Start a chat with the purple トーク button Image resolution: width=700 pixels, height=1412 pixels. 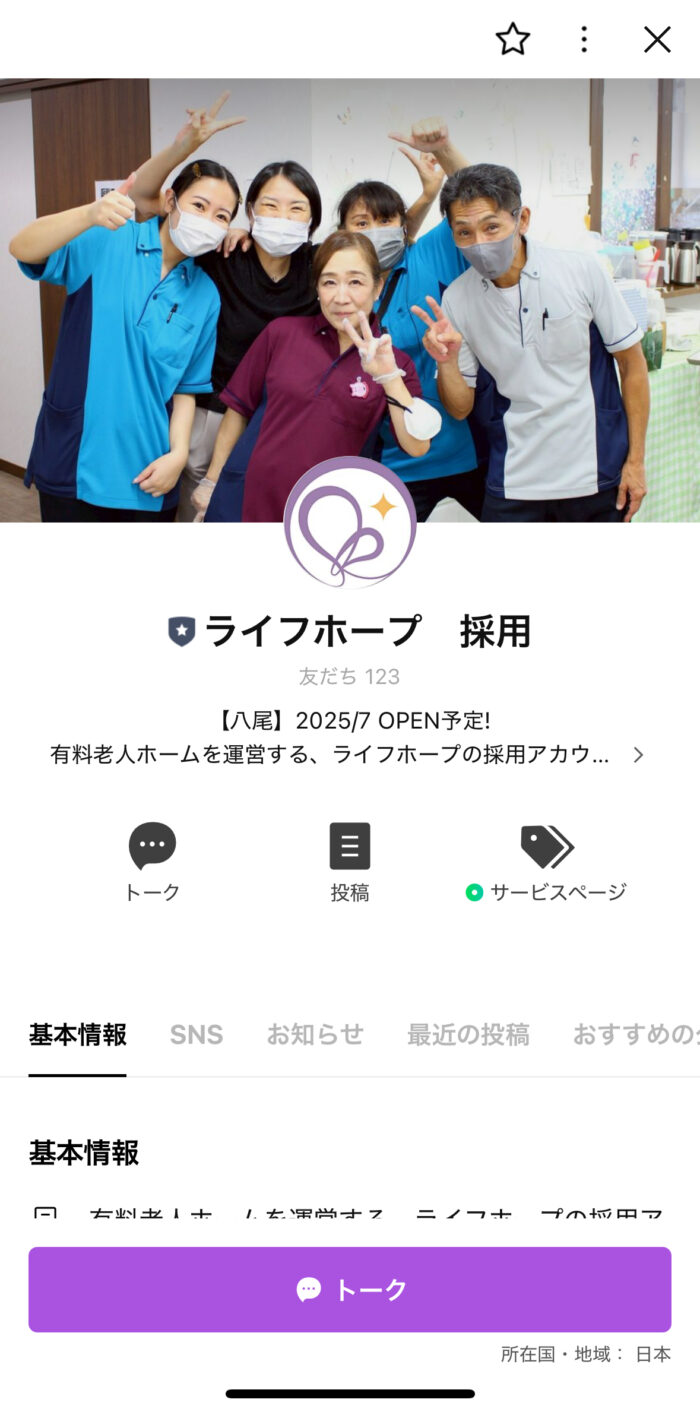(350, 1290)
